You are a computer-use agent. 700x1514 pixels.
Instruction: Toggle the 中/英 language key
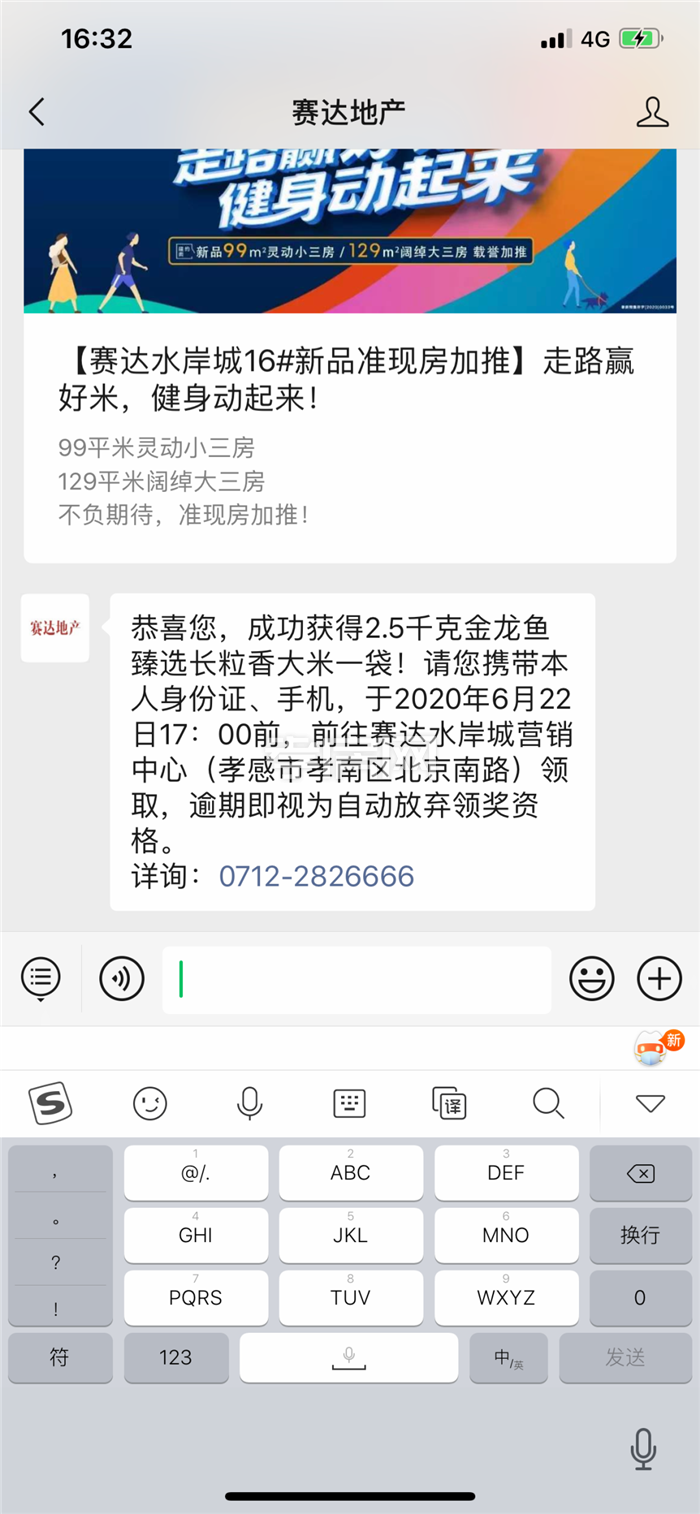tap(508, 1357)
